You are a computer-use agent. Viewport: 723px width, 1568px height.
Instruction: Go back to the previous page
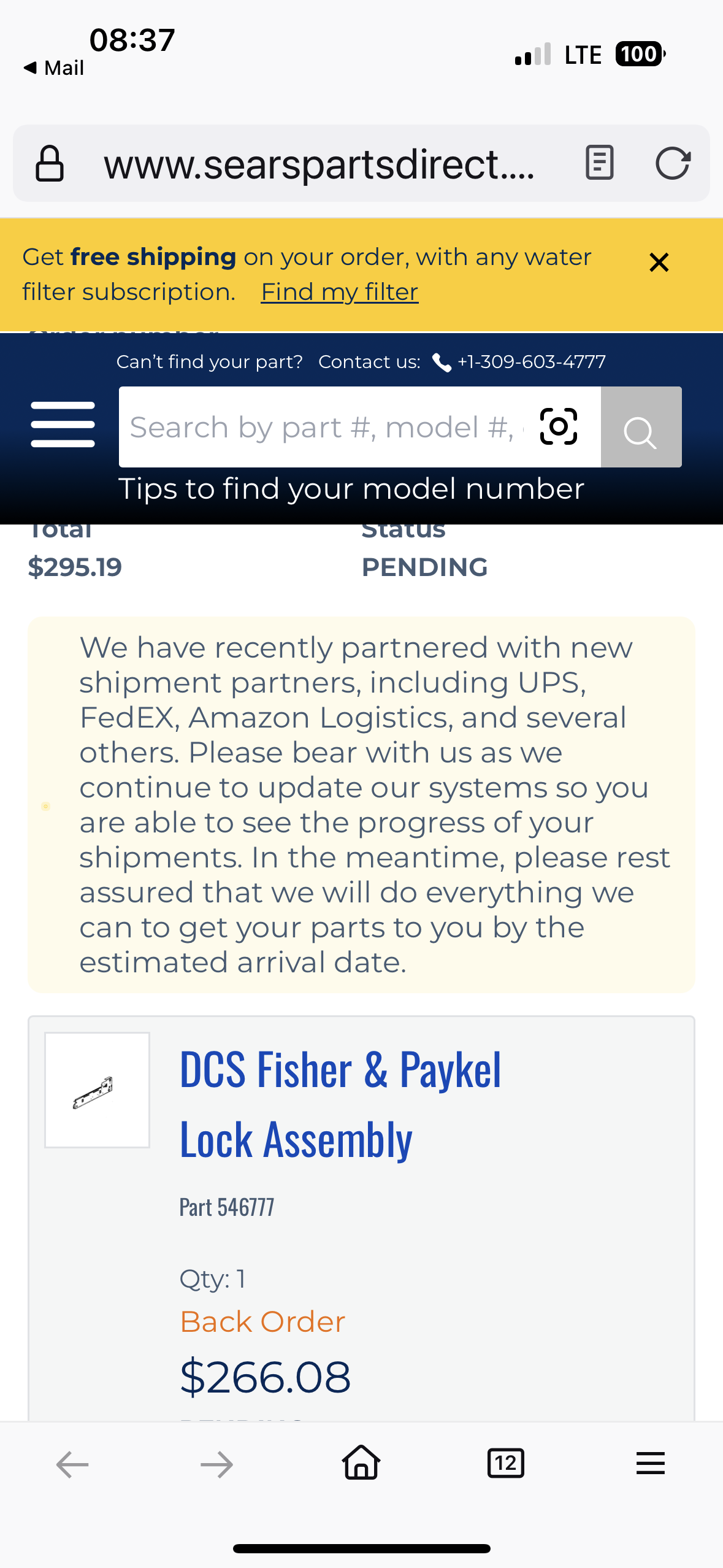click(x=72, y=1464)
